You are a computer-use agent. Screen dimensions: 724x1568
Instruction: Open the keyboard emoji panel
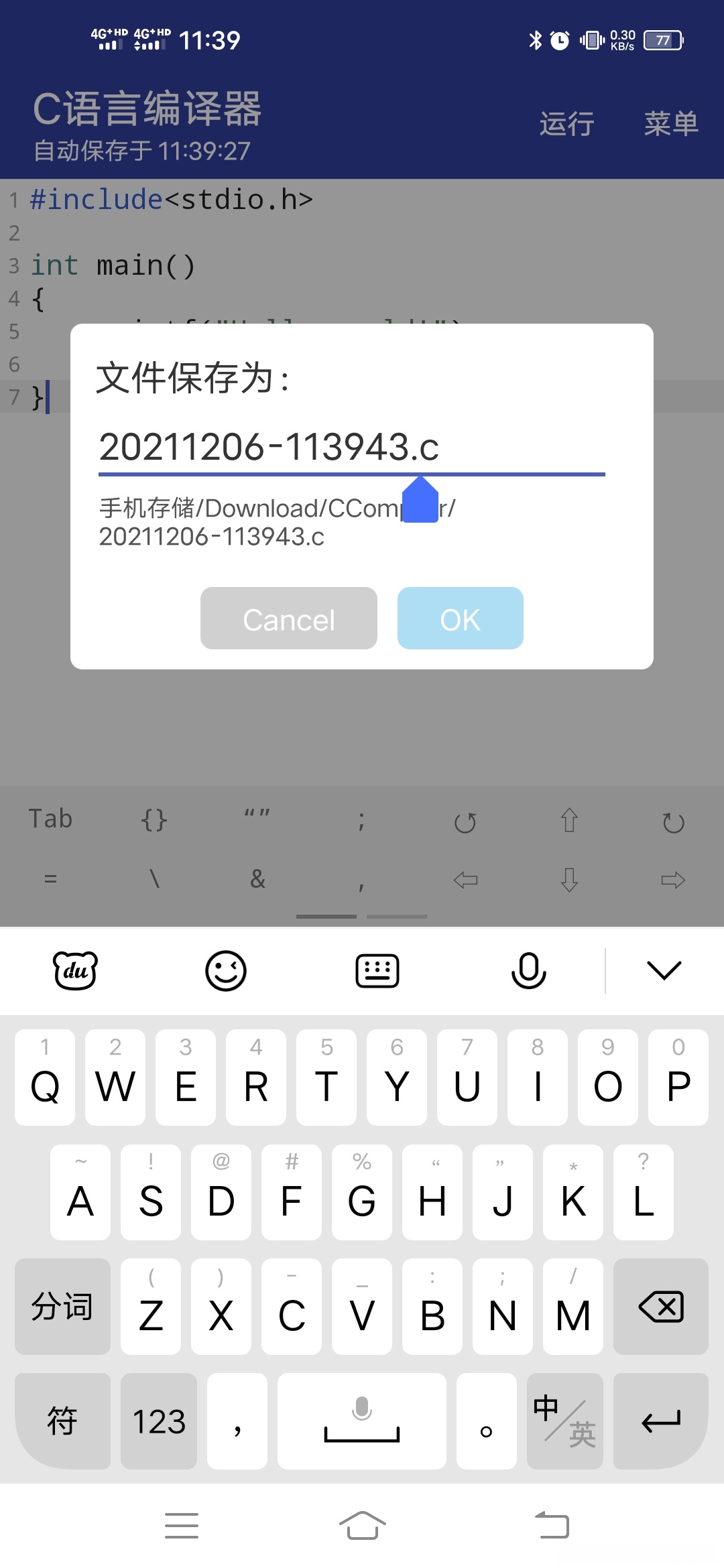point(226,970)
